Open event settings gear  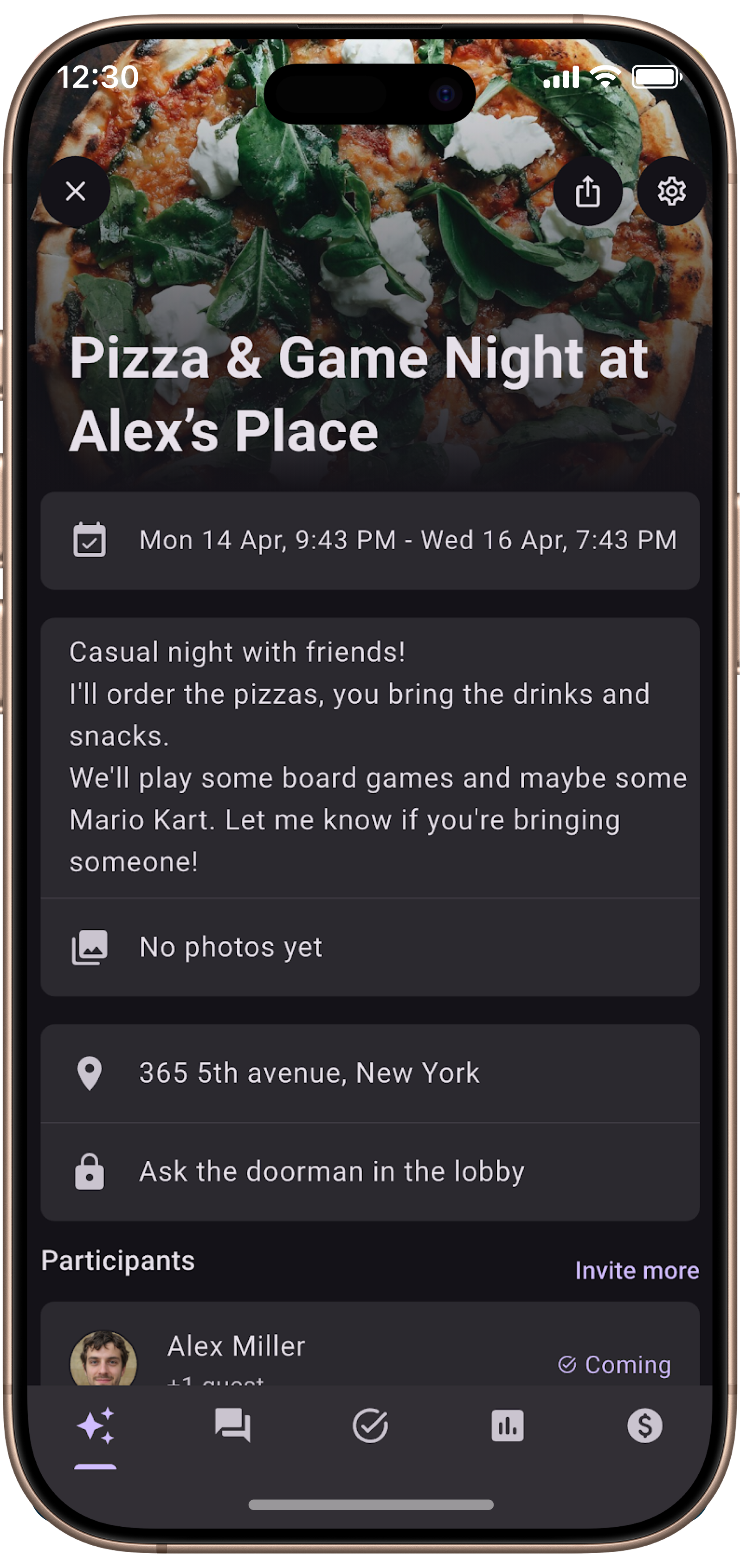[x=671, y=192]
